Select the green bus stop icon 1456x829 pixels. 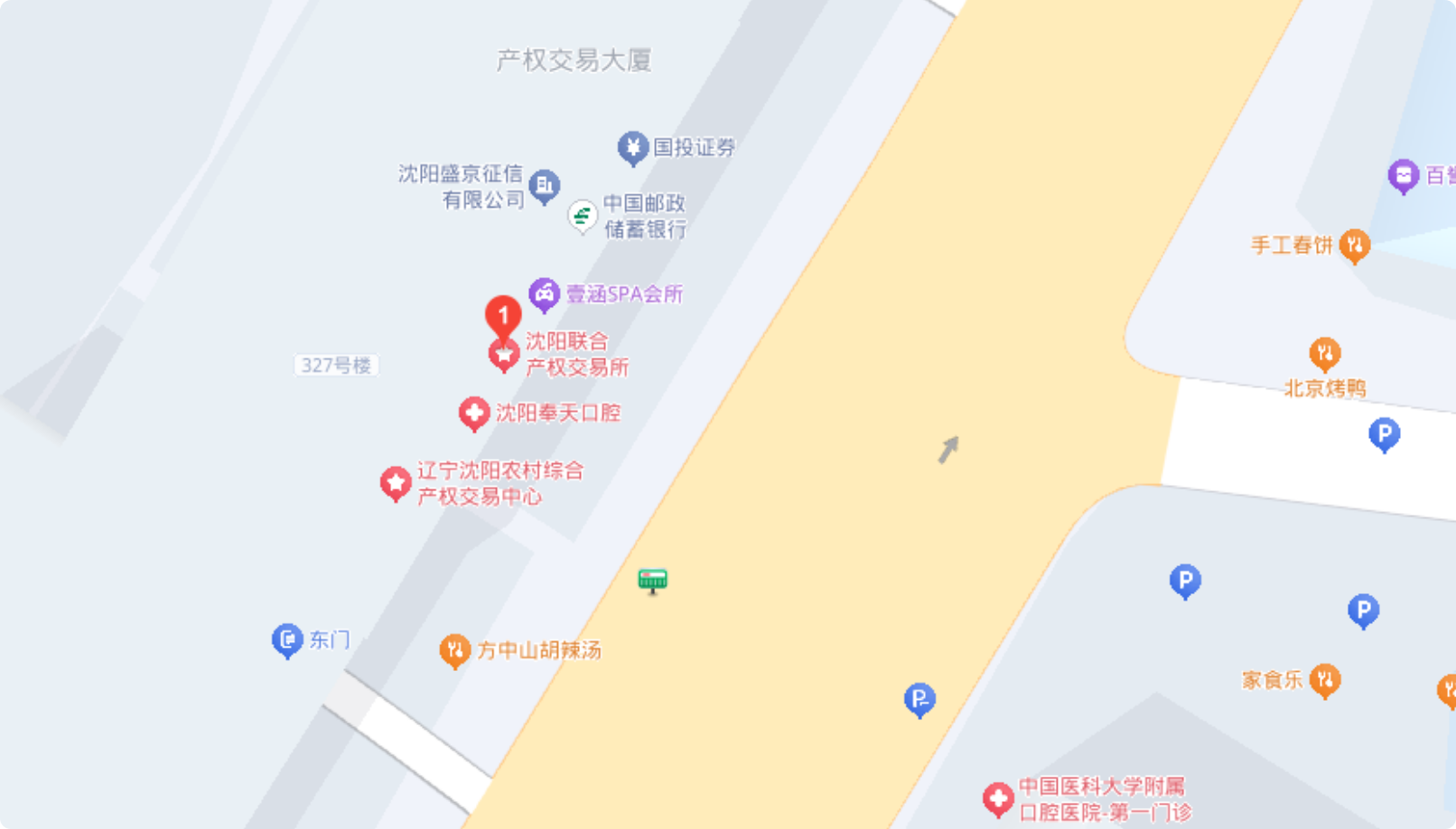652,580
